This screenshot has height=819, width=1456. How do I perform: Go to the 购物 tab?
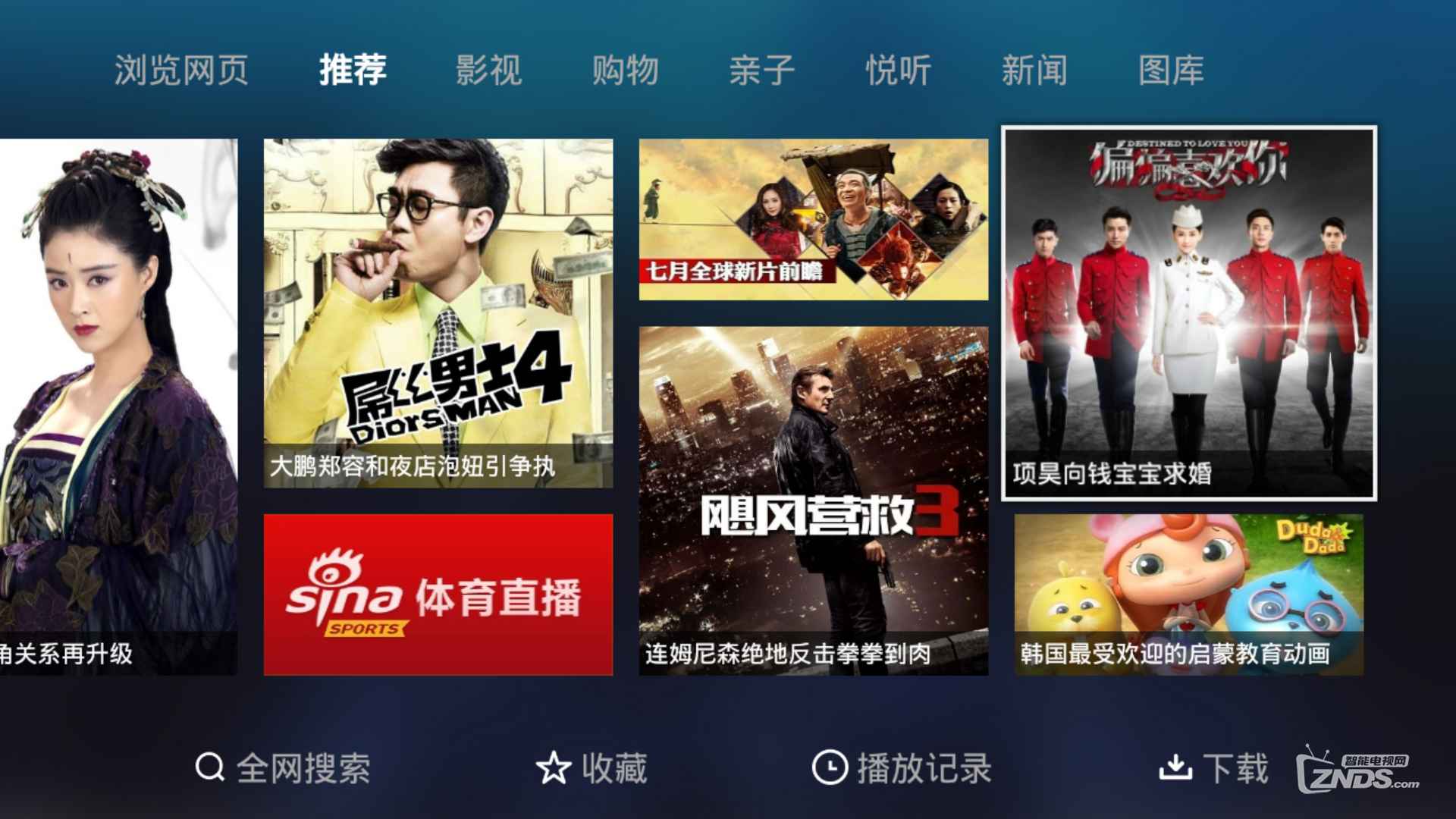point(626,71)
